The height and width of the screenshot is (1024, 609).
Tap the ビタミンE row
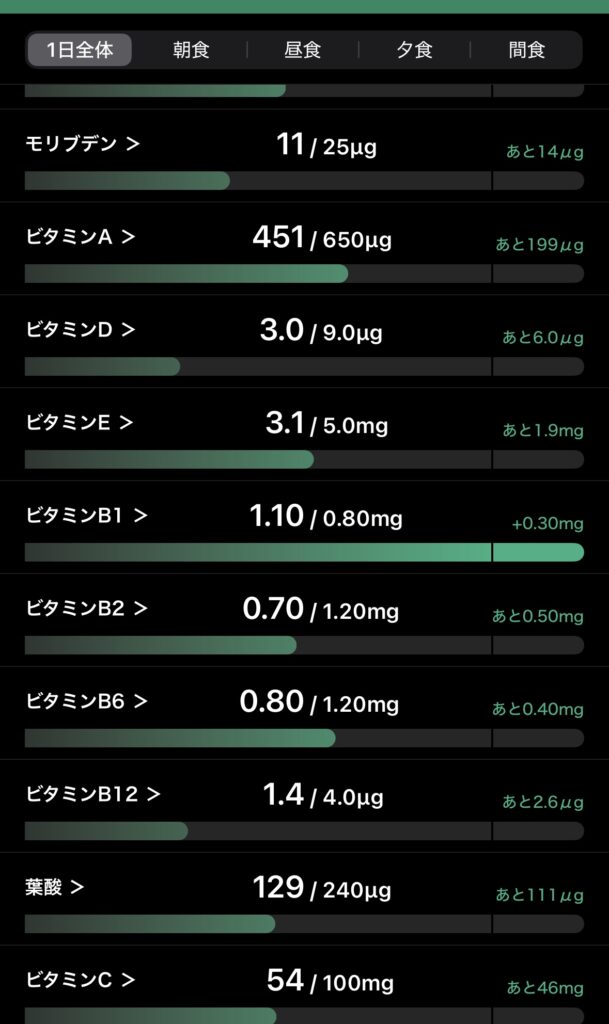79,423
